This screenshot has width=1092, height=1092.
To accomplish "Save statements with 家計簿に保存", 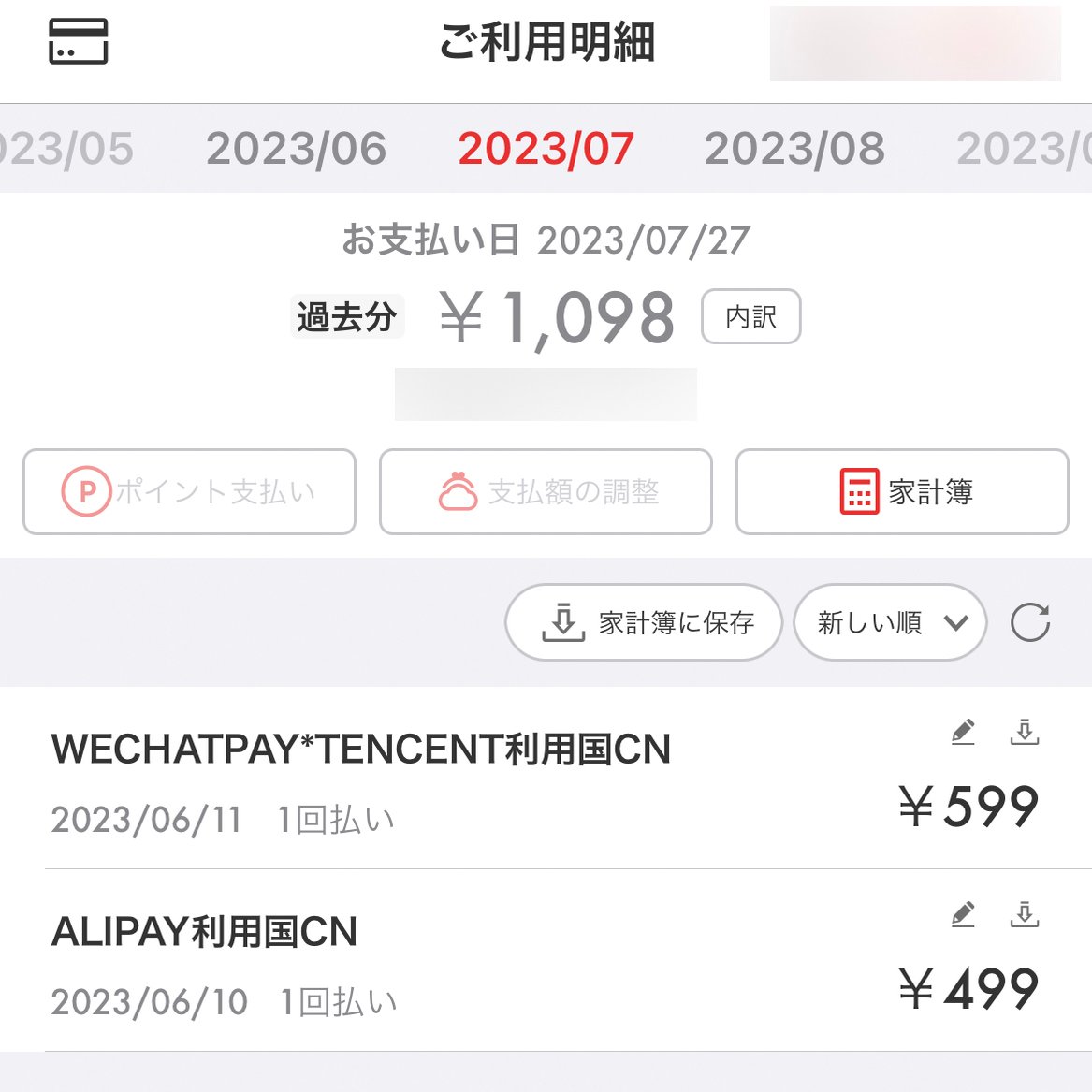I will pos(644,622).
